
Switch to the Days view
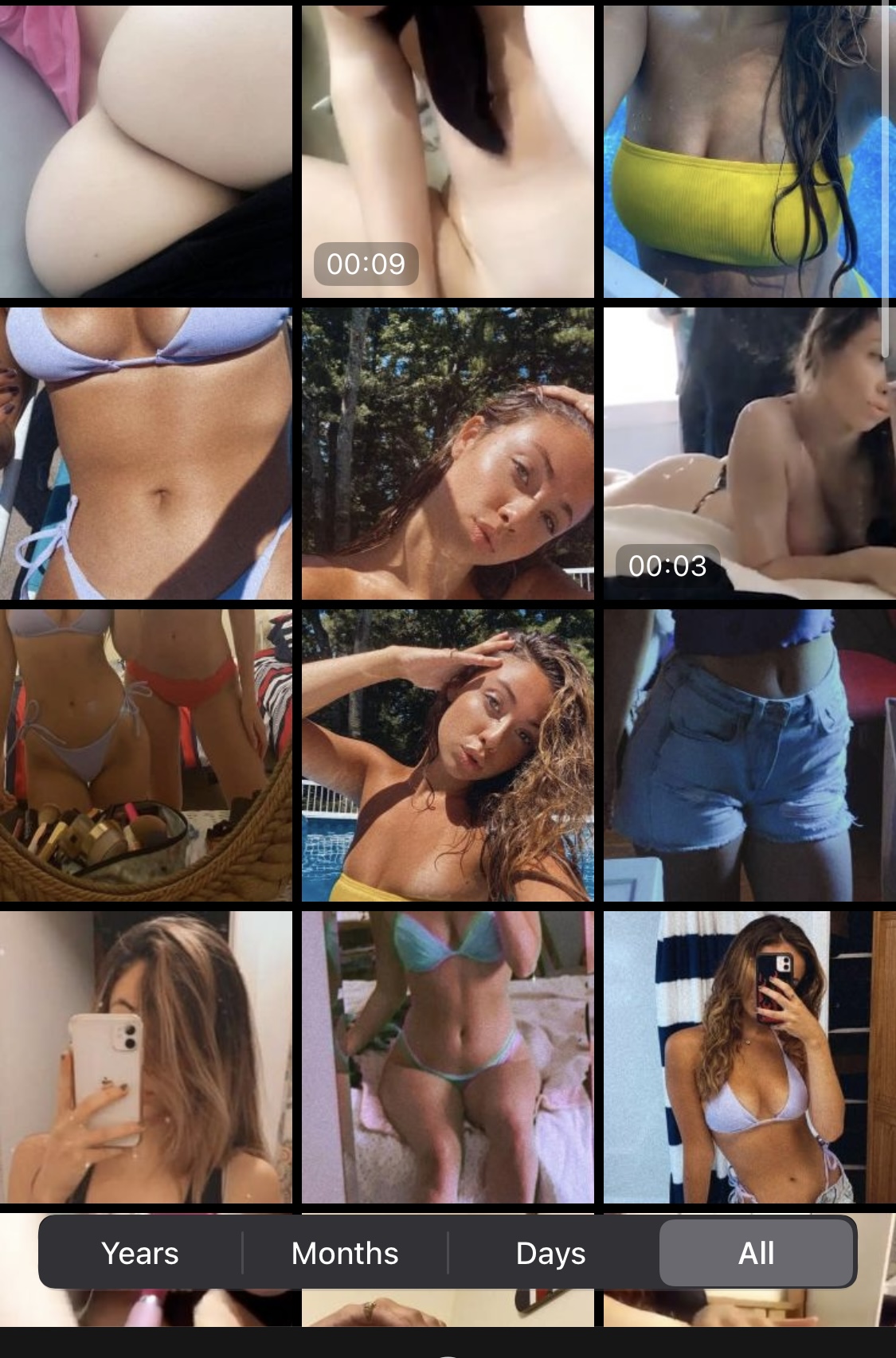point(550,1253)
